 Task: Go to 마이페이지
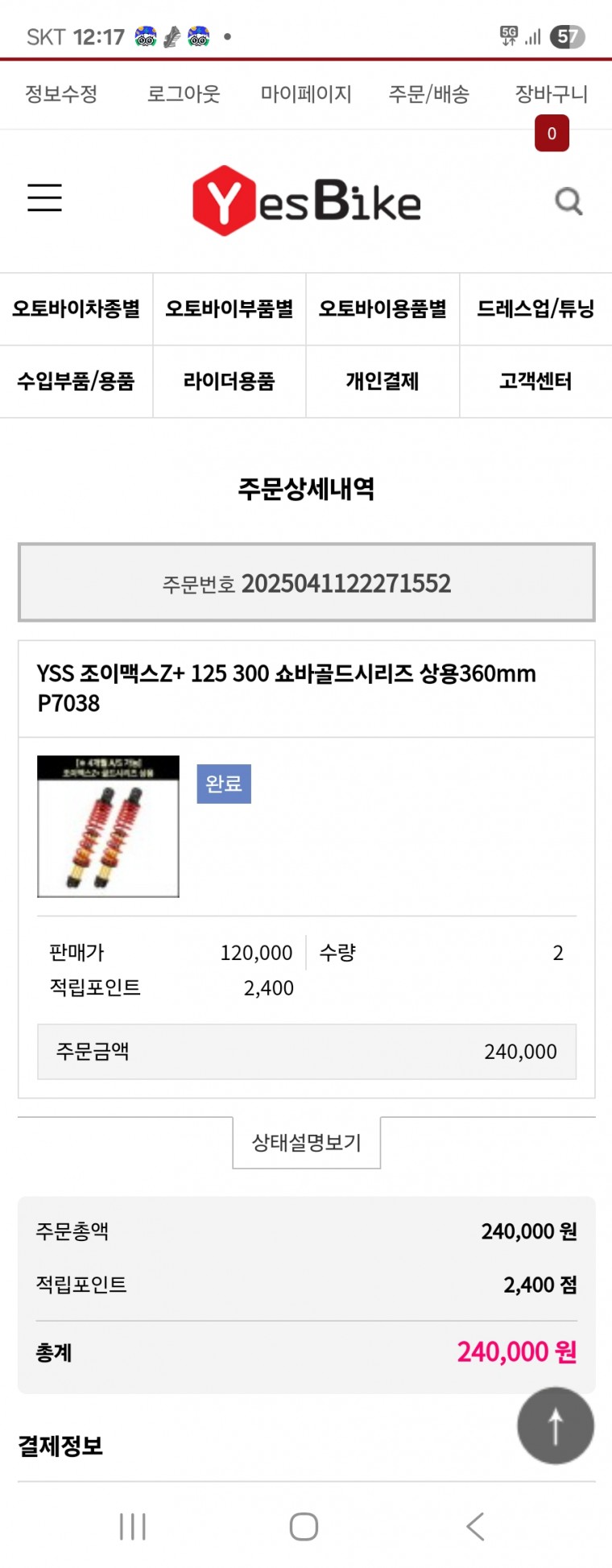pos(306,94)
